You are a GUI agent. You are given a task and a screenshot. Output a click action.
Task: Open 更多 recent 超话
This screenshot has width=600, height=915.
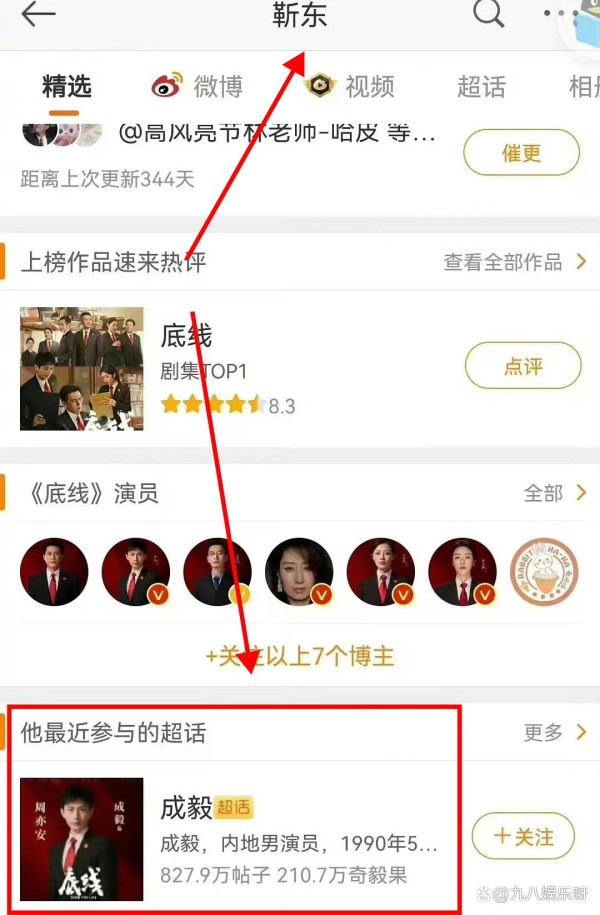(554, 733)
